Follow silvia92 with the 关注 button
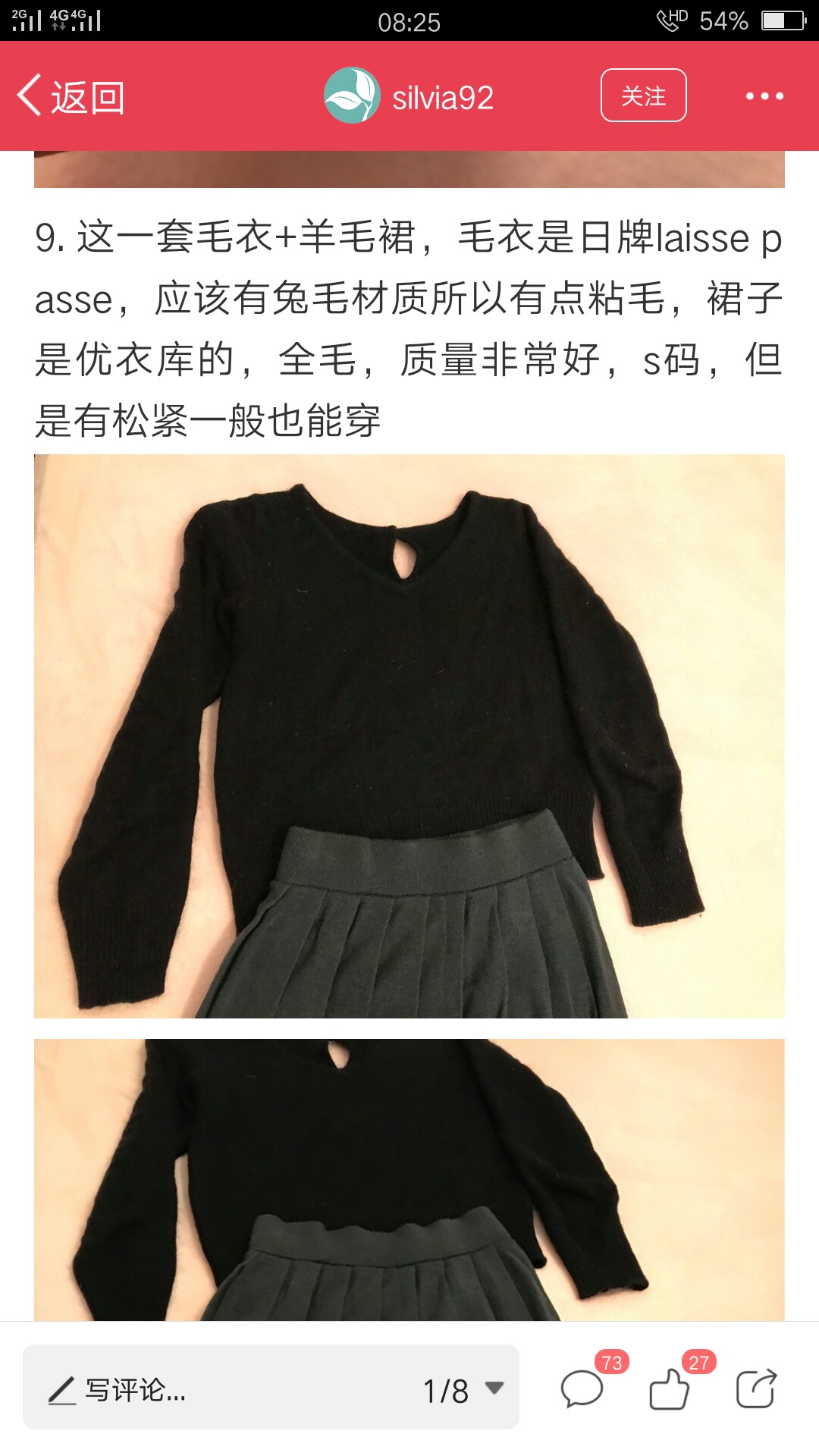This screenshot has height=1456, width=819. (x=644, y=96)
